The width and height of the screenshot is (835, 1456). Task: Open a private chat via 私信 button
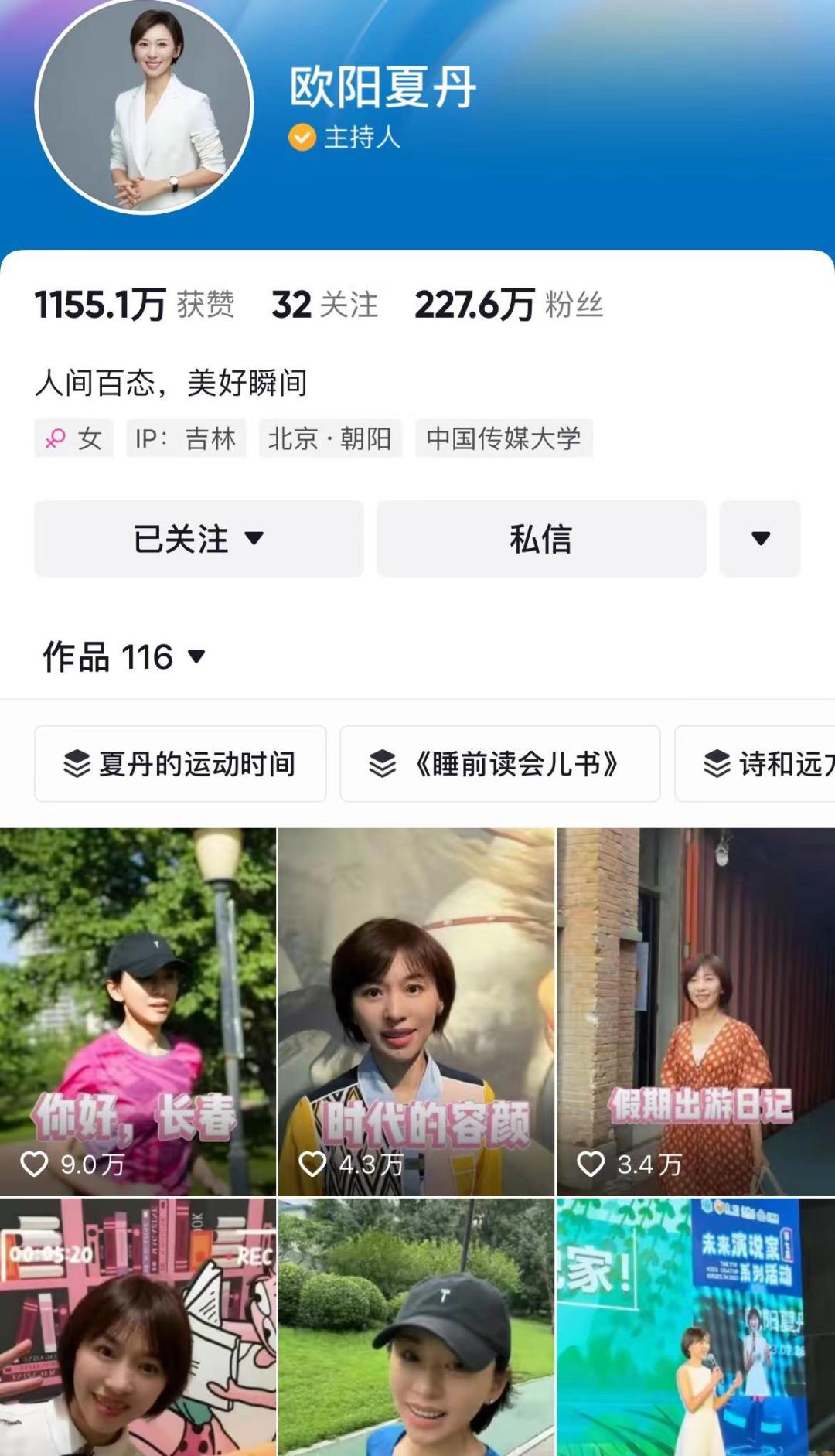[541, 539]
